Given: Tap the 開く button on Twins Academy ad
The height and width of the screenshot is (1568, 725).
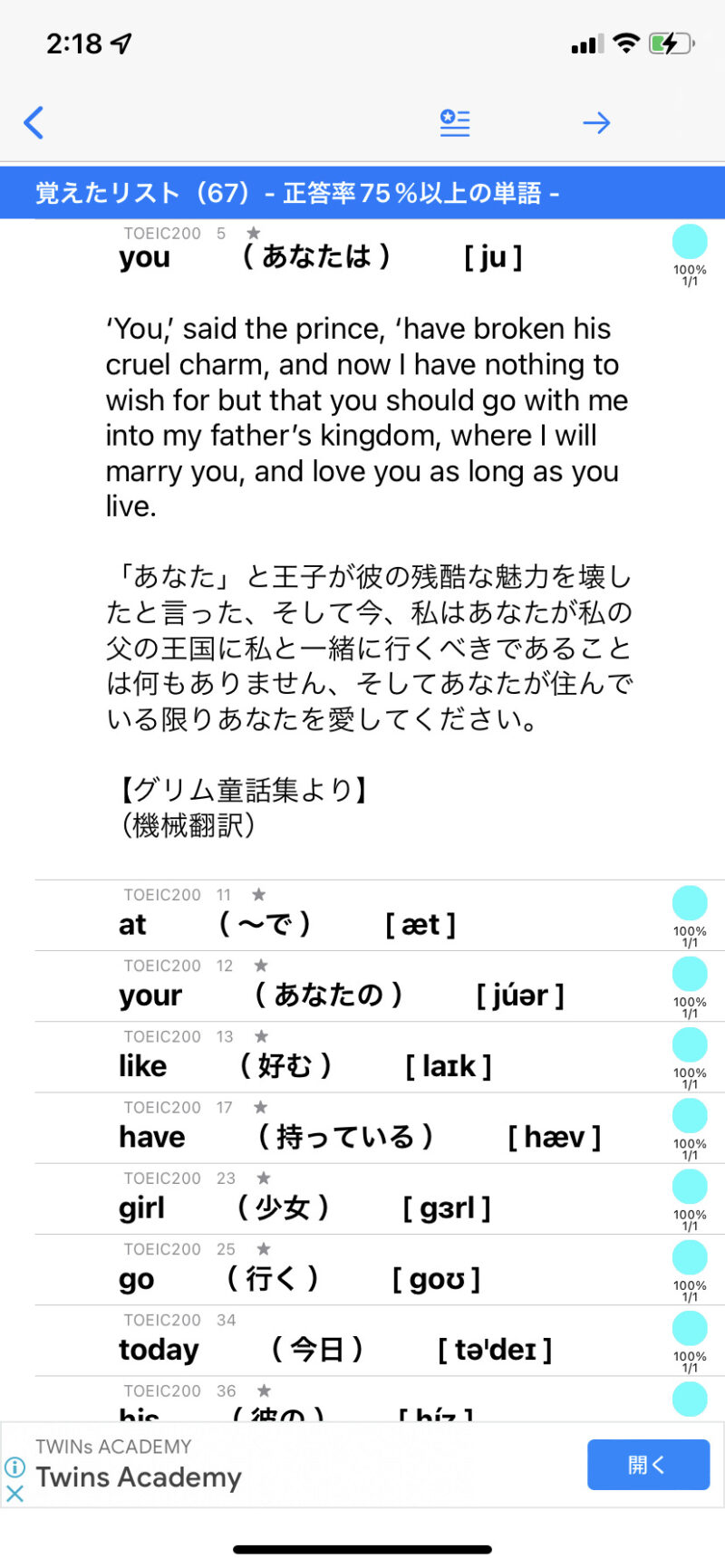Looking at the screenshot, I should [647, 1465].
